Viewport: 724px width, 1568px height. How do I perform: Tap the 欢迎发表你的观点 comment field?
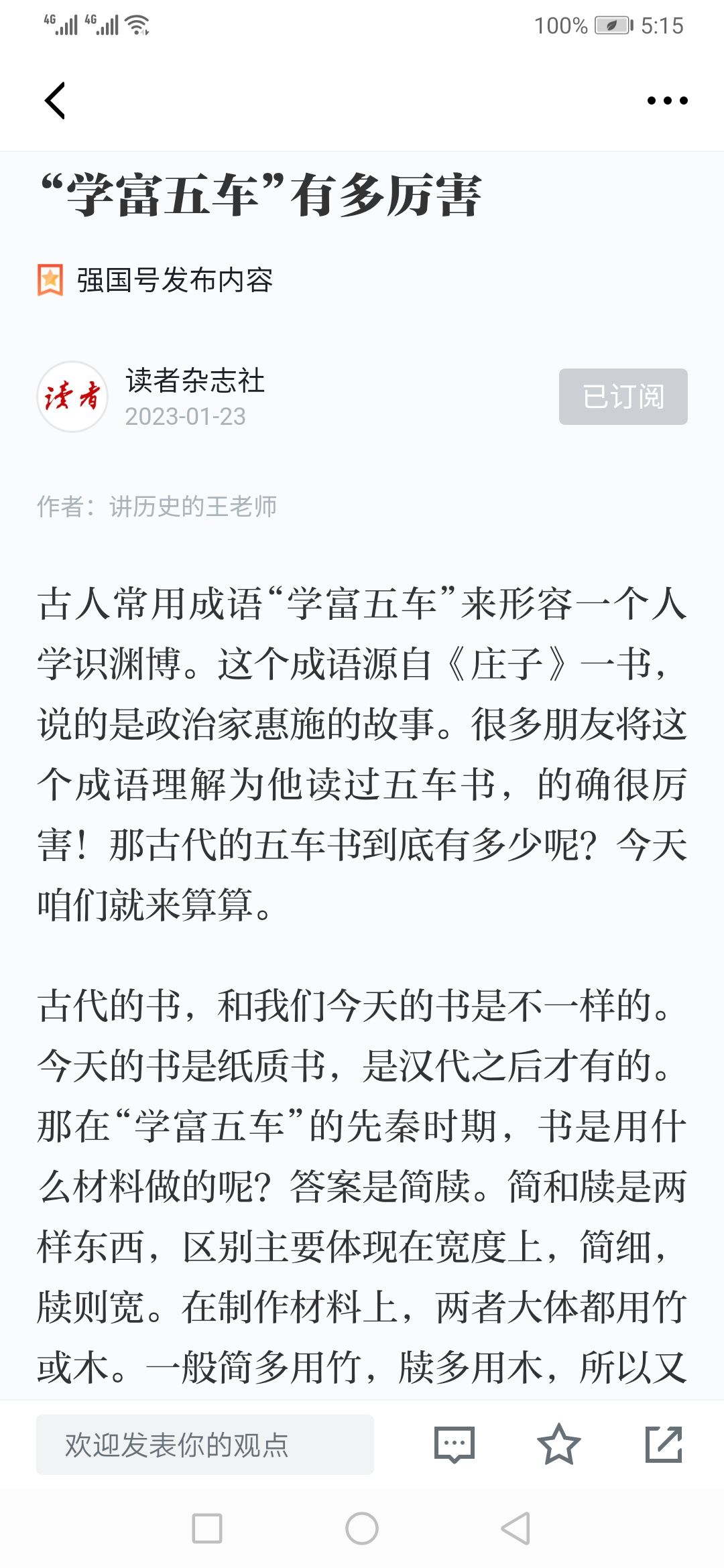204,1445
